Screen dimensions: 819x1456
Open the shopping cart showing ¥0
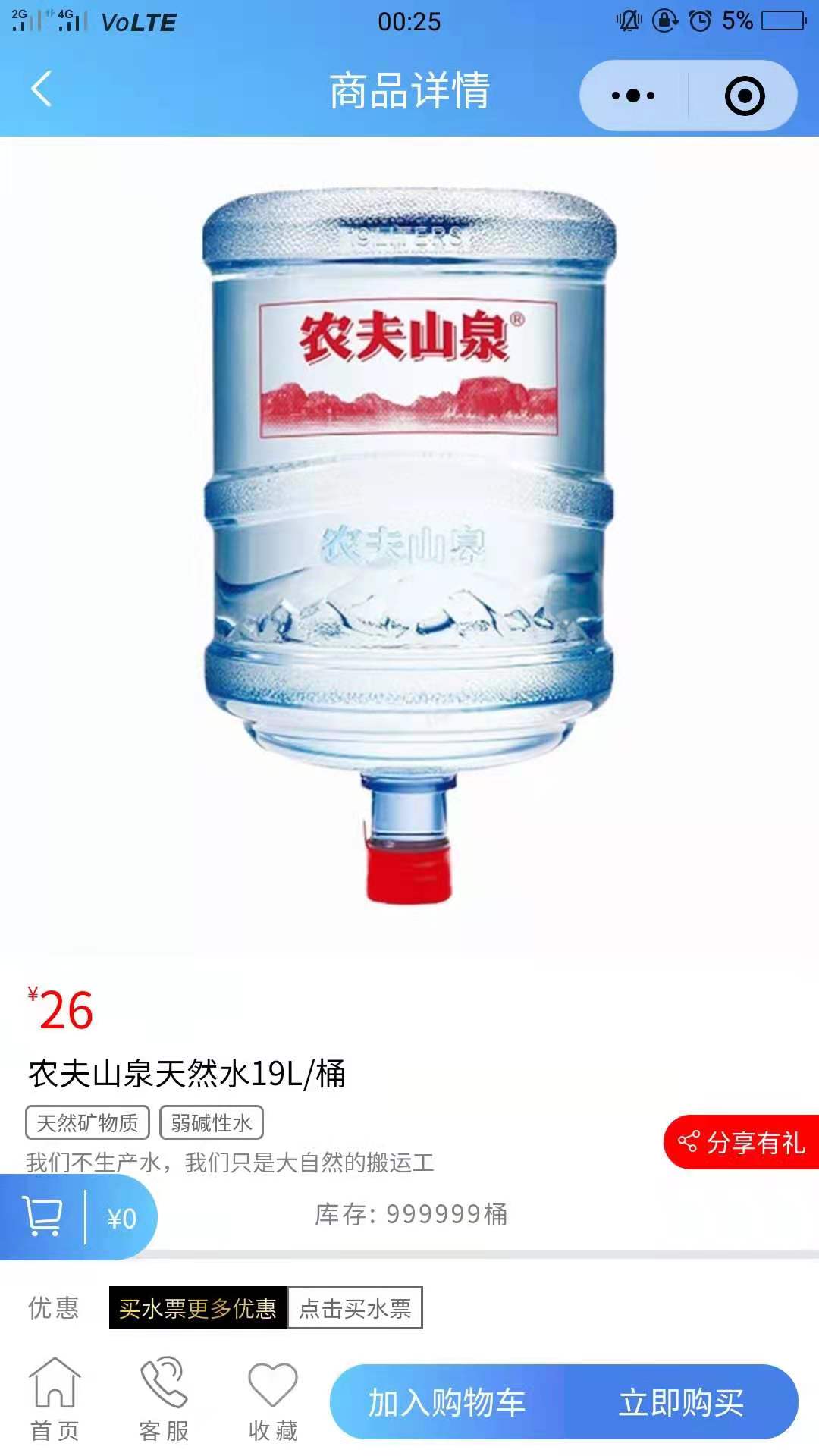(76, 1217)
